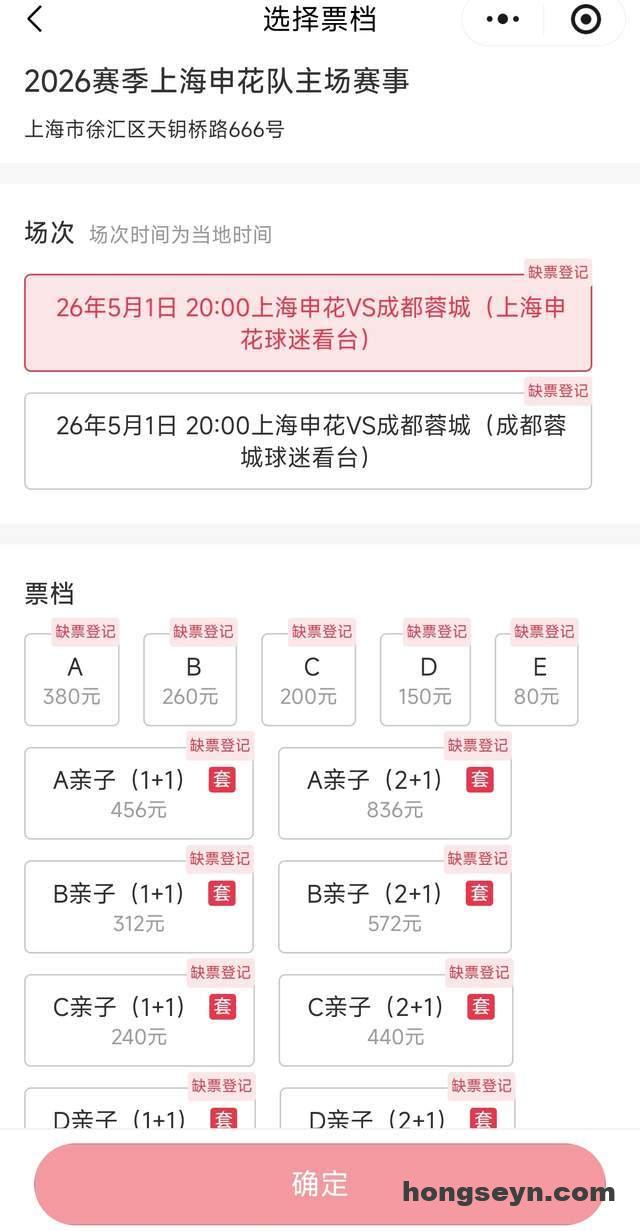
Task: Choose ticket tier A at 380元
Action: click(x=73, y=680)
